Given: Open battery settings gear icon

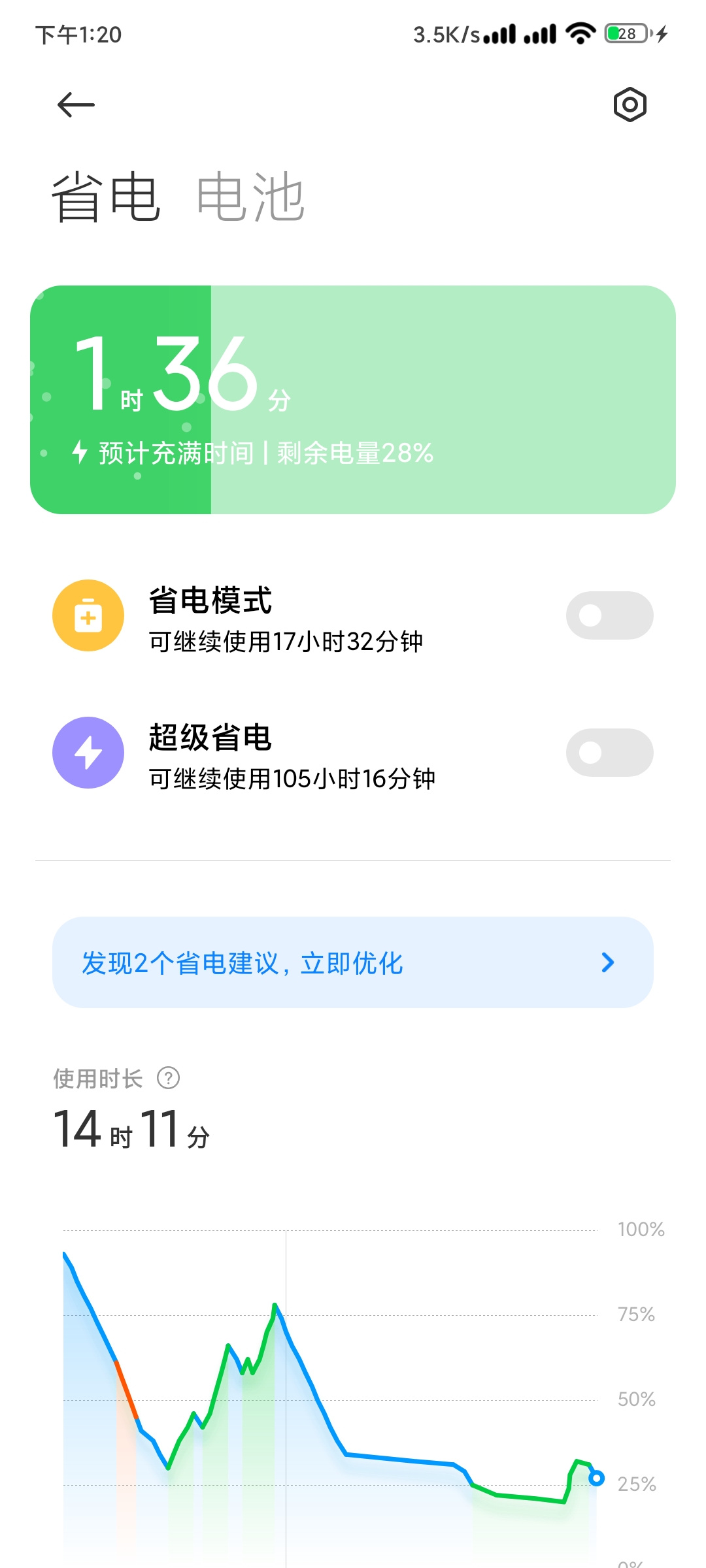Looking at the screenshot, I should click(630, 105).
